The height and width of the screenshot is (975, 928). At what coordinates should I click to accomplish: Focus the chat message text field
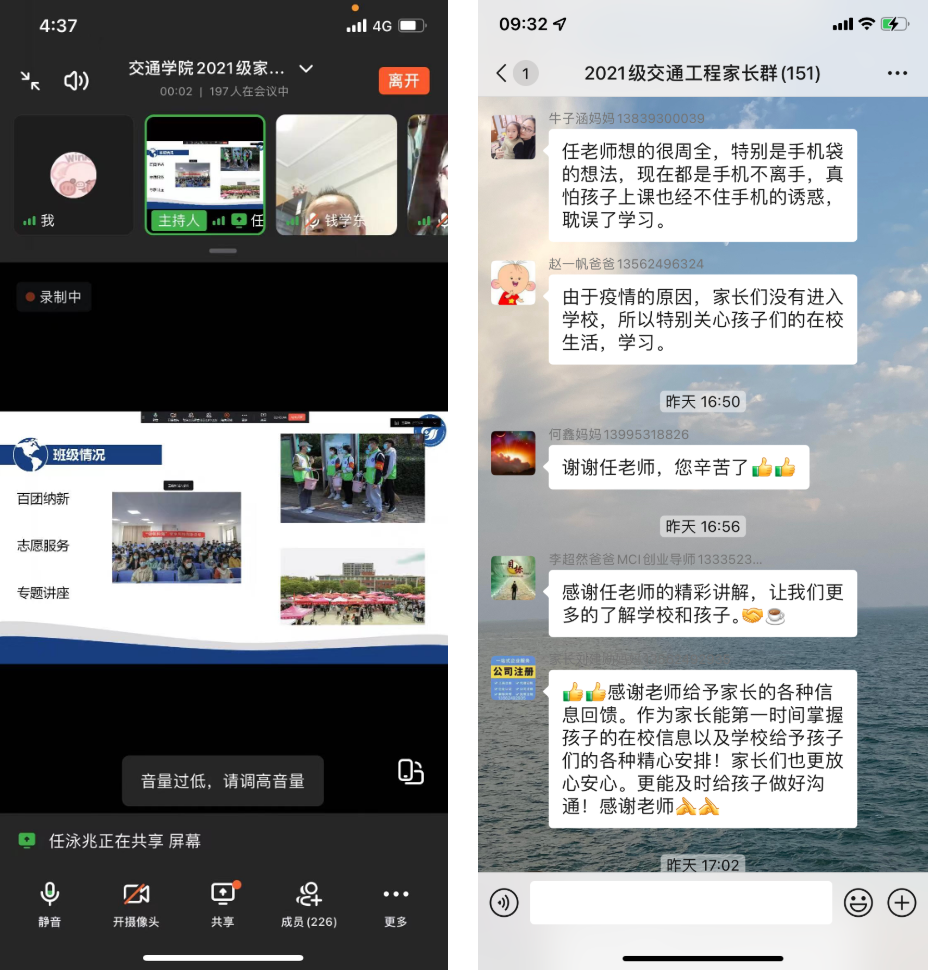click(681, 903)
